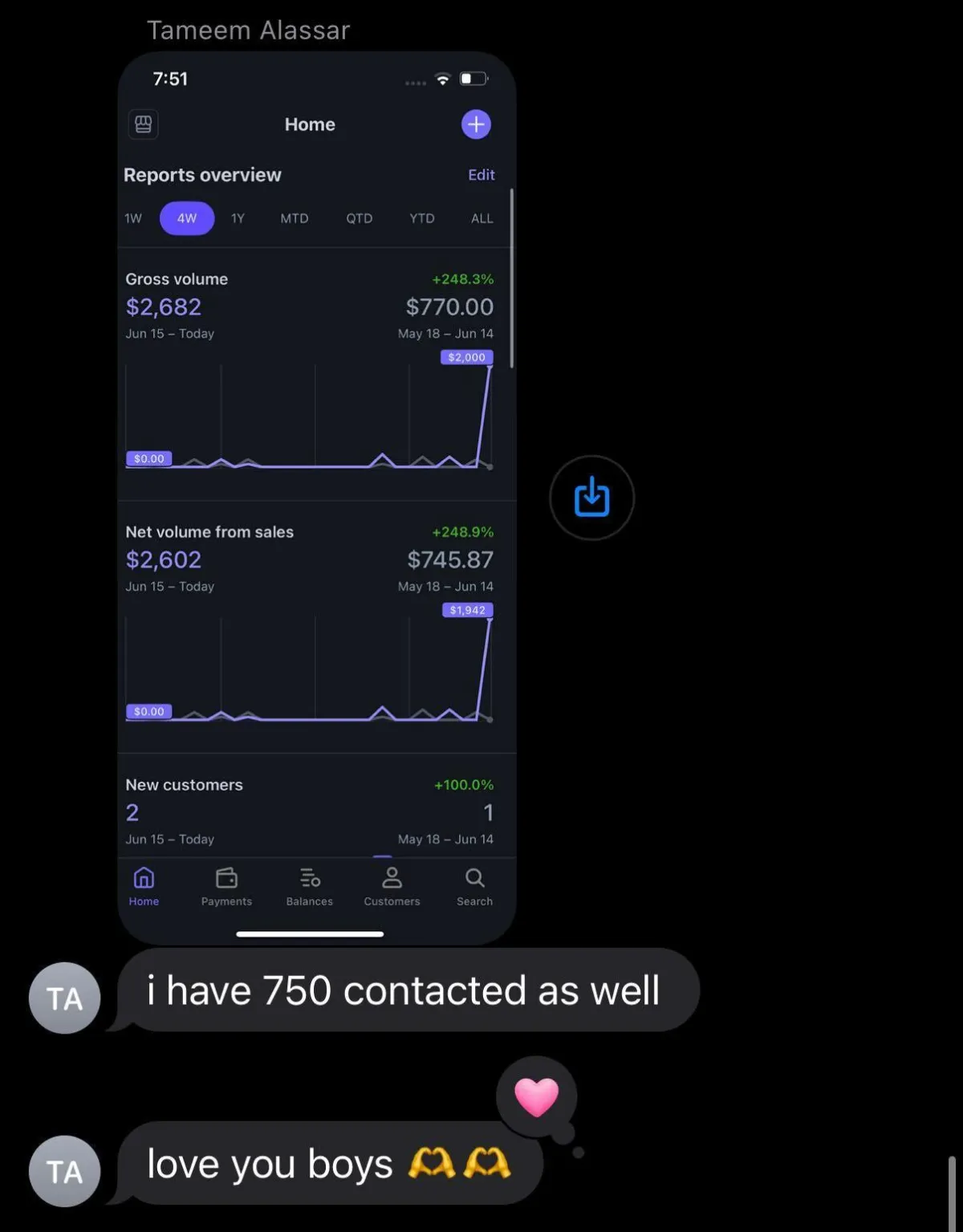This screenshot has width=963, height=1232.
Task: Save the shared image with the download button
Action: (x=591, y=498)
